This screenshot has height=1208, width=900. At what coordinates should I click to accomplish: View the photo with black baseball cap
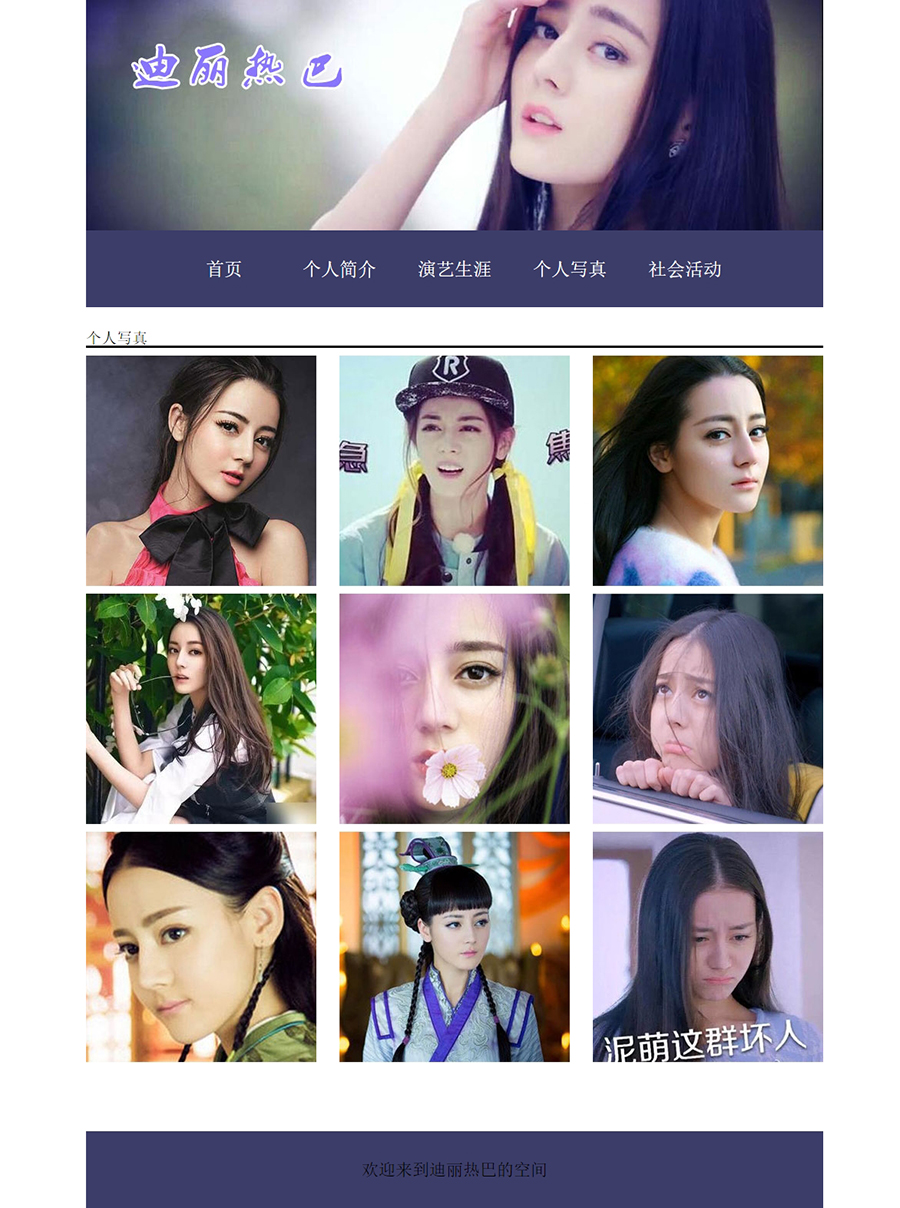click(x=454, y=470)
